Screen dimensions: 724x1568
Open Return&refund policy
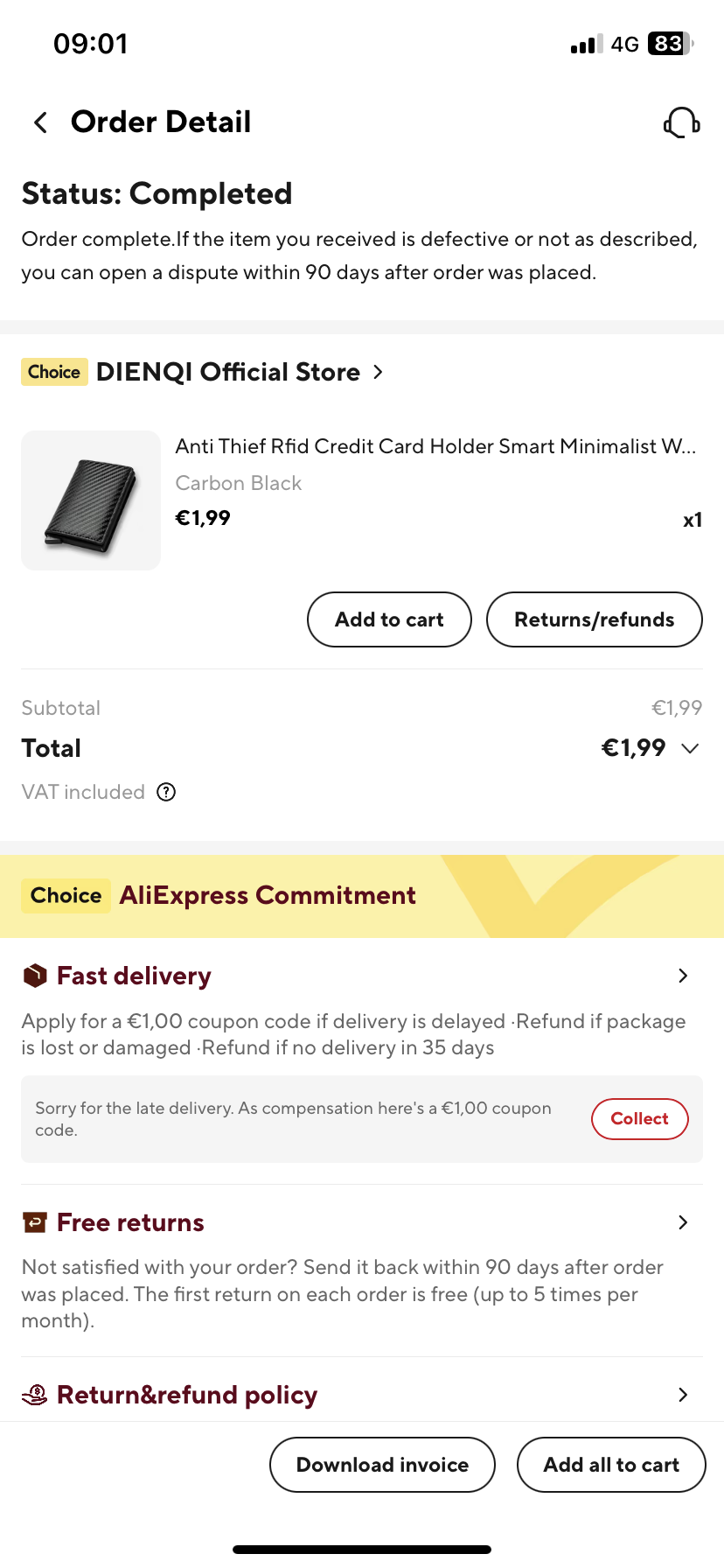(x=683, y=1395)
